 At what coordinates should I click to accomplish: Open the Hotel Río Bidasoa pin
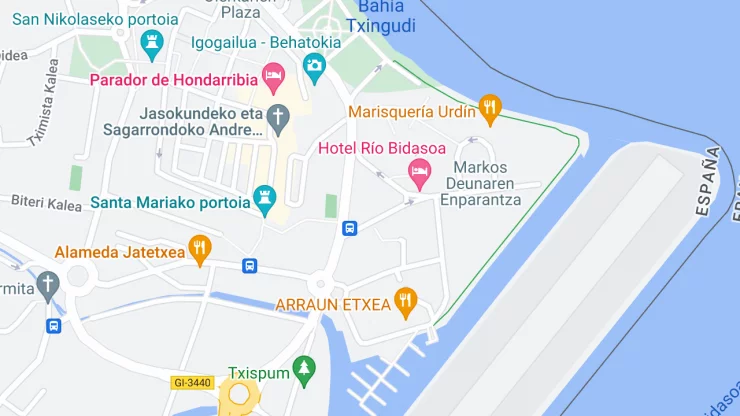[421, 174]
